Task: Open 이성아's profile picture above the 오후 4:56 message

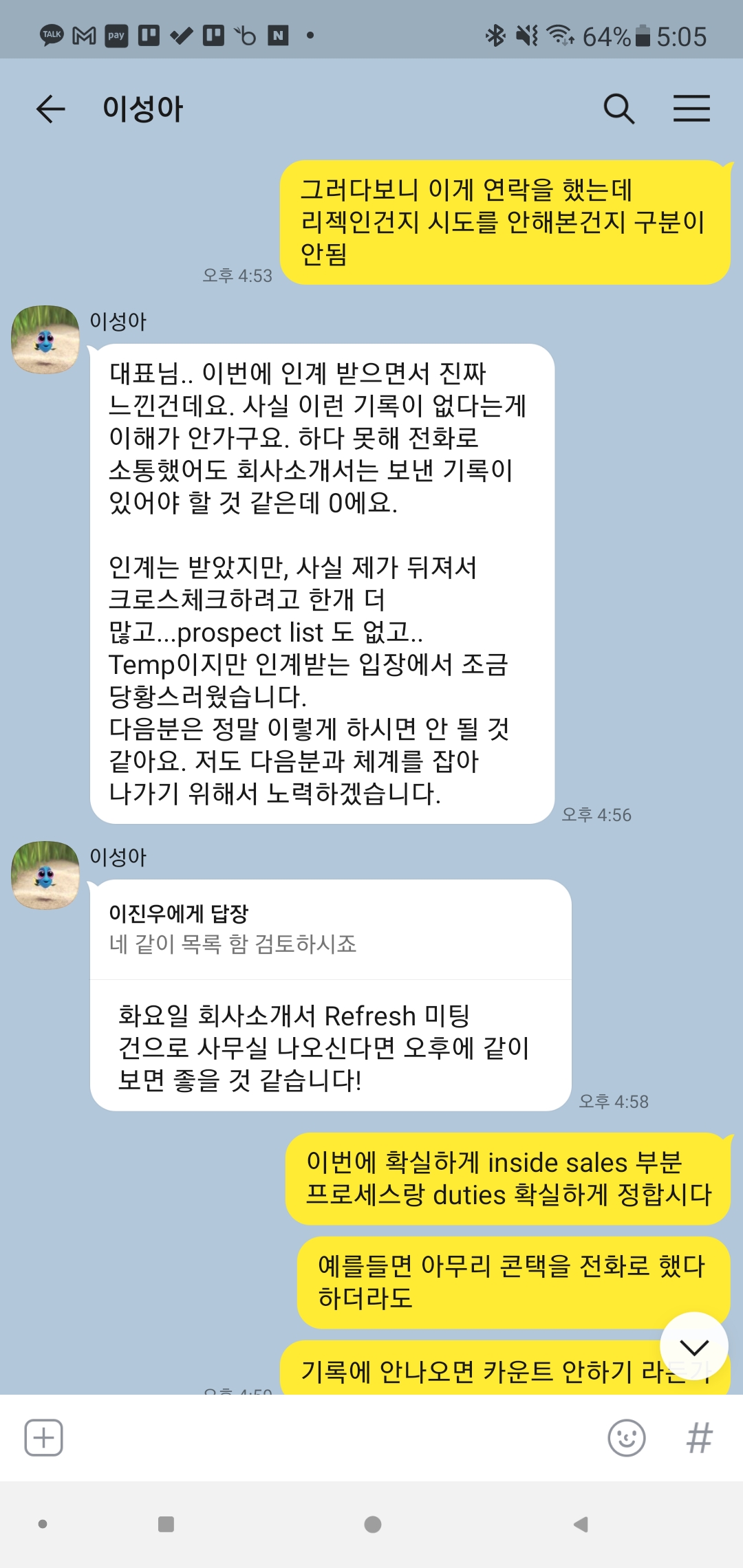Action: 45,340
